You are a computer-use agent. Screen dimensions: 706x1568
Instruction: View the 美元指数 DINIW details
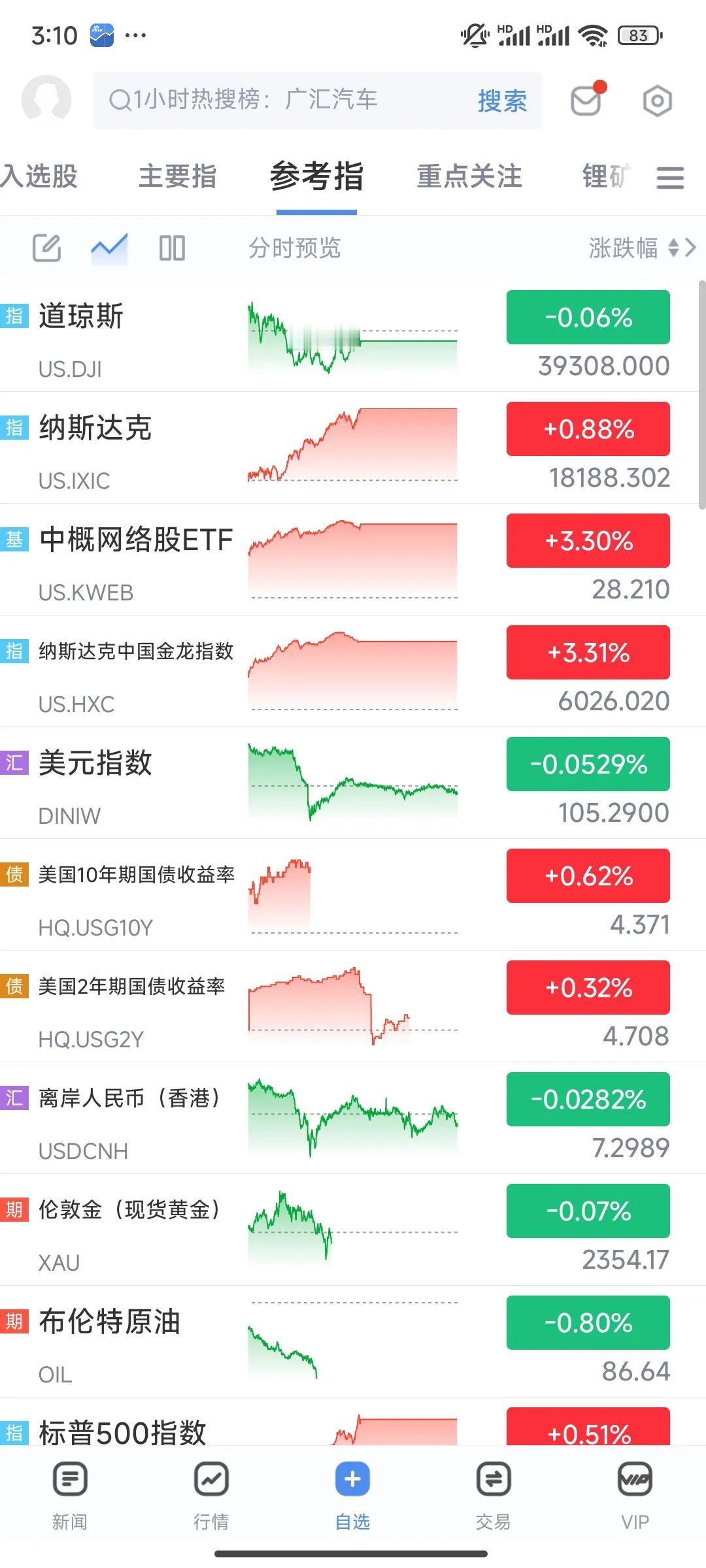click(x=131, y=783)
